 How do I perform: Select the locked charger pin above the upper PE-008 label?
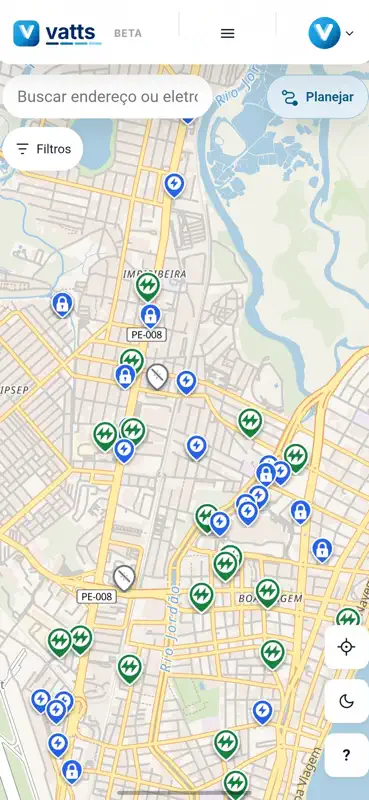click(150, 316)
